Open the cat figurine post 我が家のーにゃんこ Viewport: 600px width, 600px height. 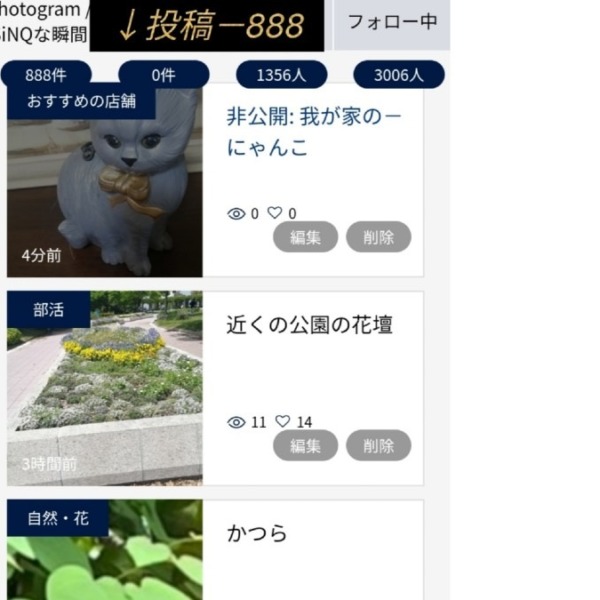313,132
